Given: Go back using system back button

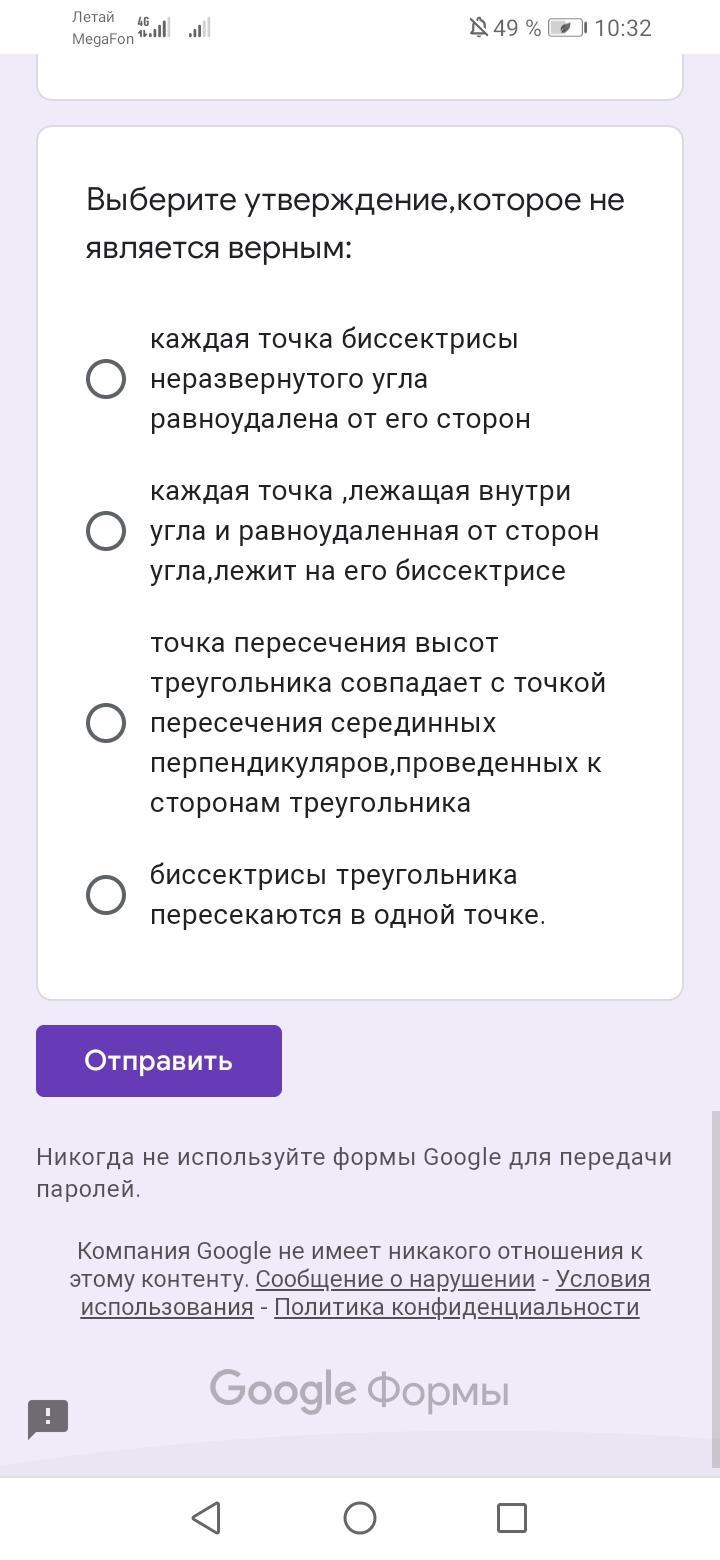Looking at the screenshot, I should pos(206,1518).
